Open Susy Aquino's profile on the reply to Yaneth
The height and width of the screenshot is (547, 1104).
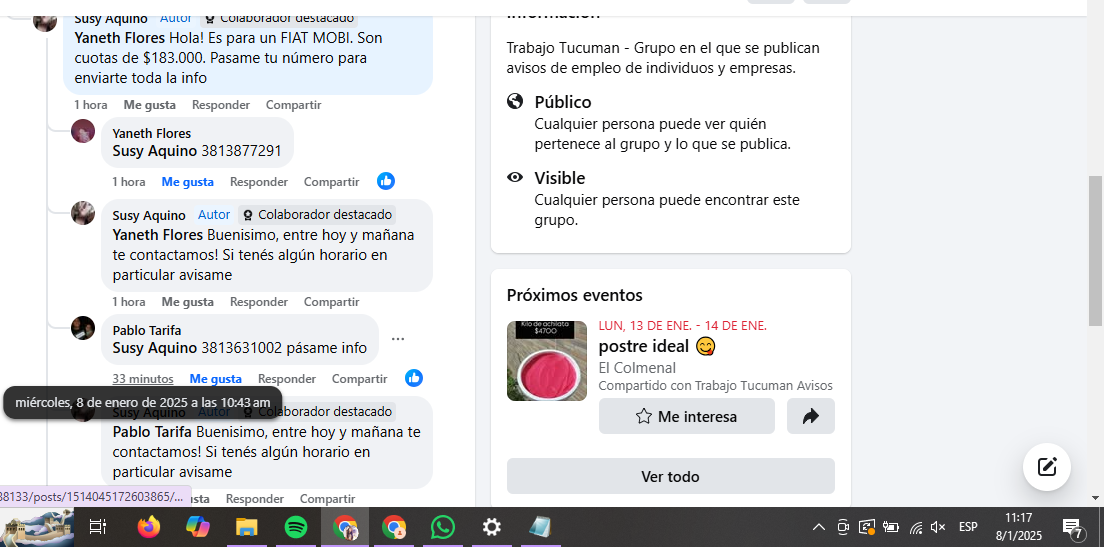click(149, 215)
